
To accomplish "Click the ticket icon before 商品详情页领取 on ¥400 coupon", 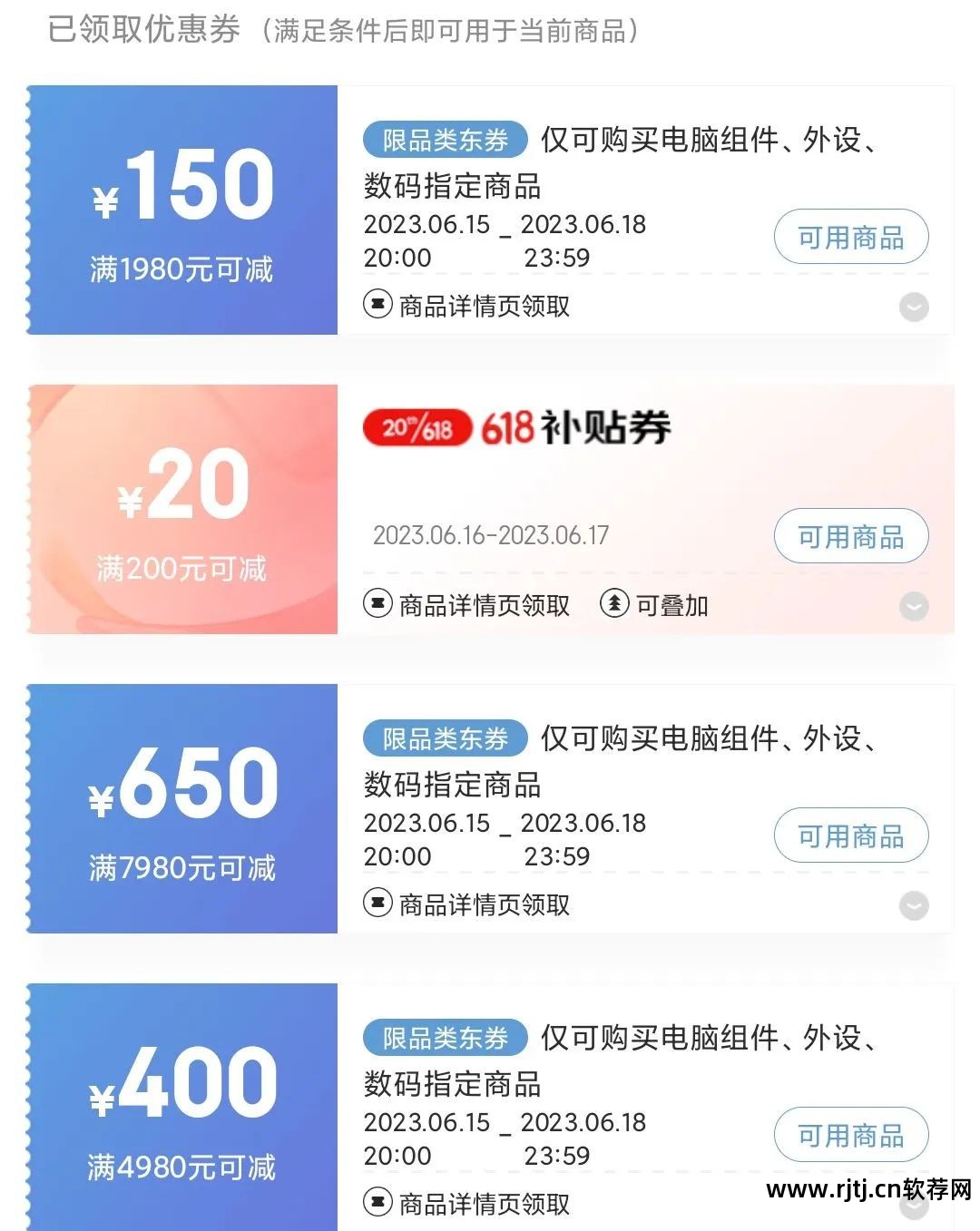I will (378, 1204).
